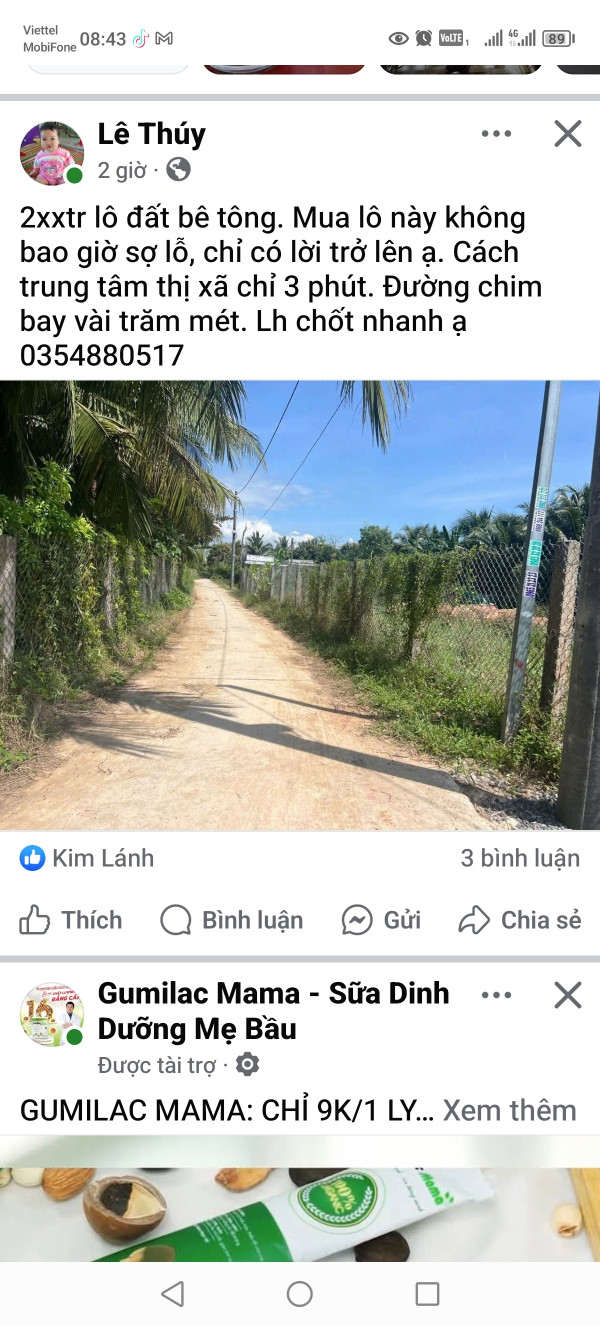Go back using the system back button

[172, 1294]
